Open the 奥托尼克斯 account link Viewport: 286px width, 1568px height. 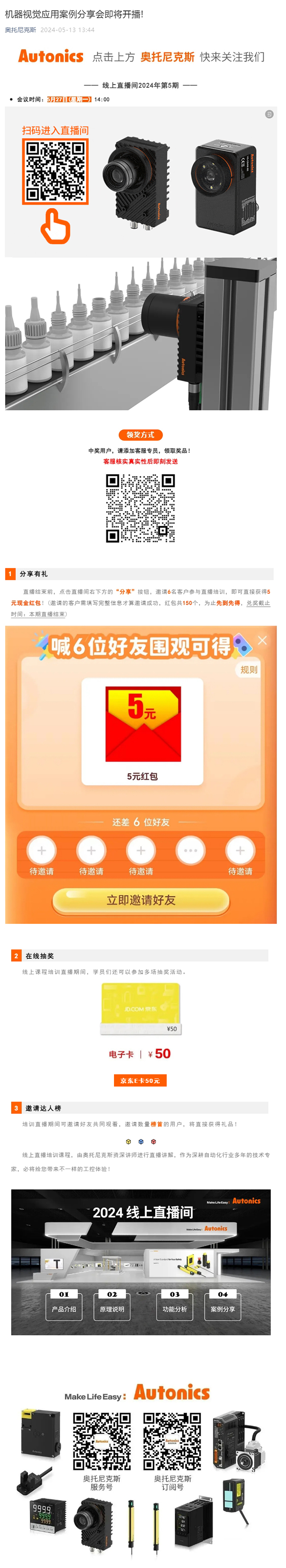(21, 30)
